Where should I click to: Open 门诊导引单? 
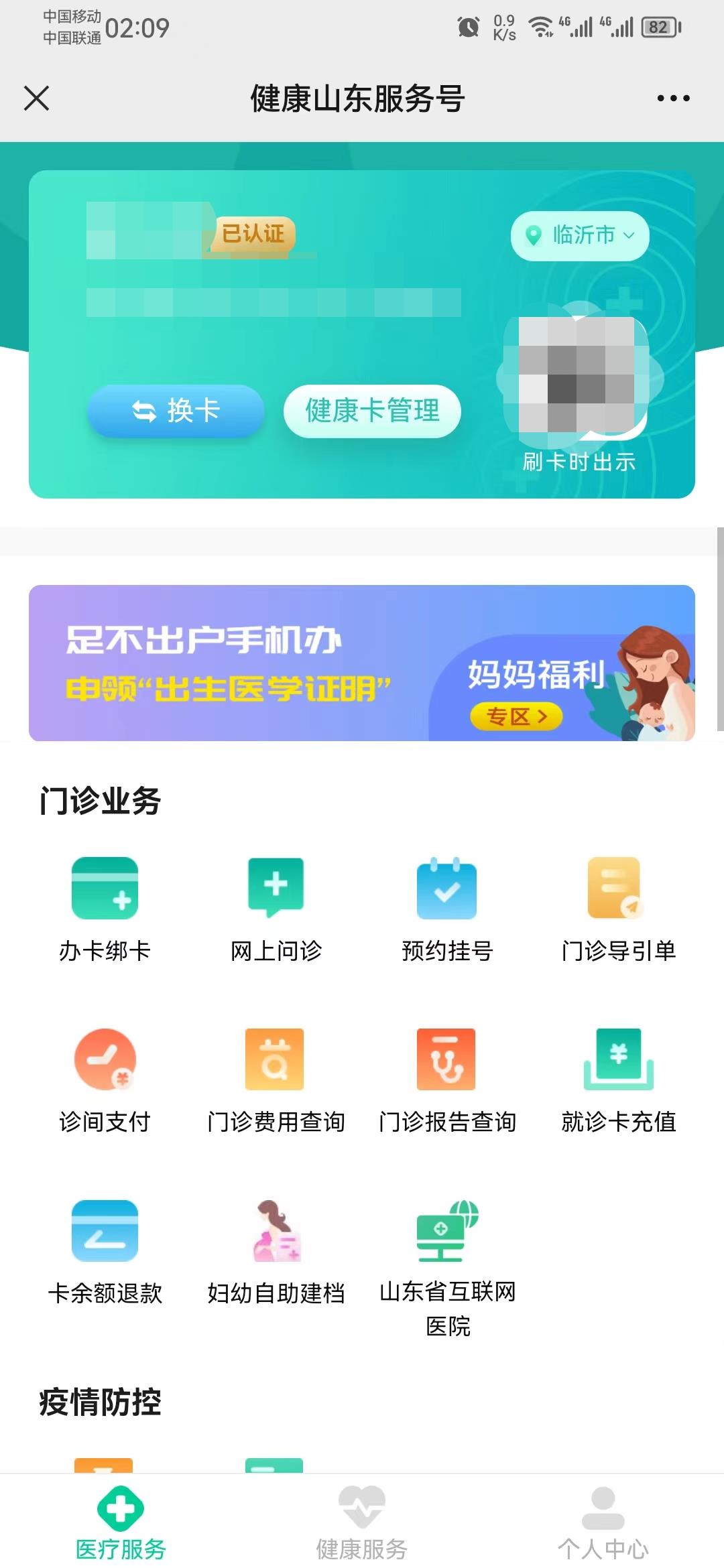pyautogui.click(x=618, y=909)
